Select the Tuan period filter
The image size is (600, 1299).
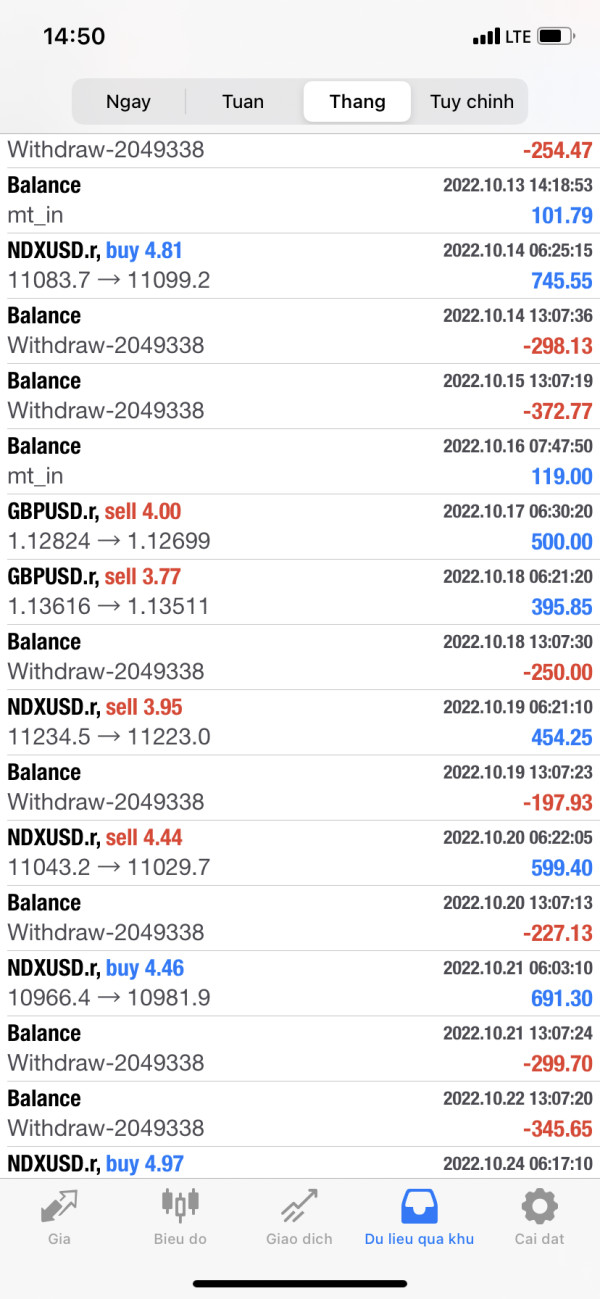click(243, 101)
